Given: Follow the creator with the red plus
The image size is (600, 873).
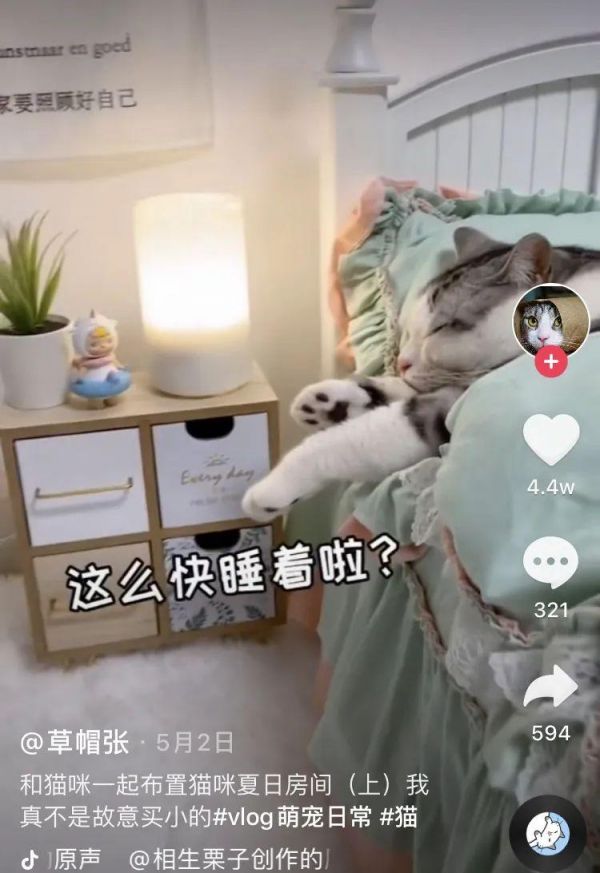Looking at the screenshot, I should pyautogui.click(x=550, y=362).
